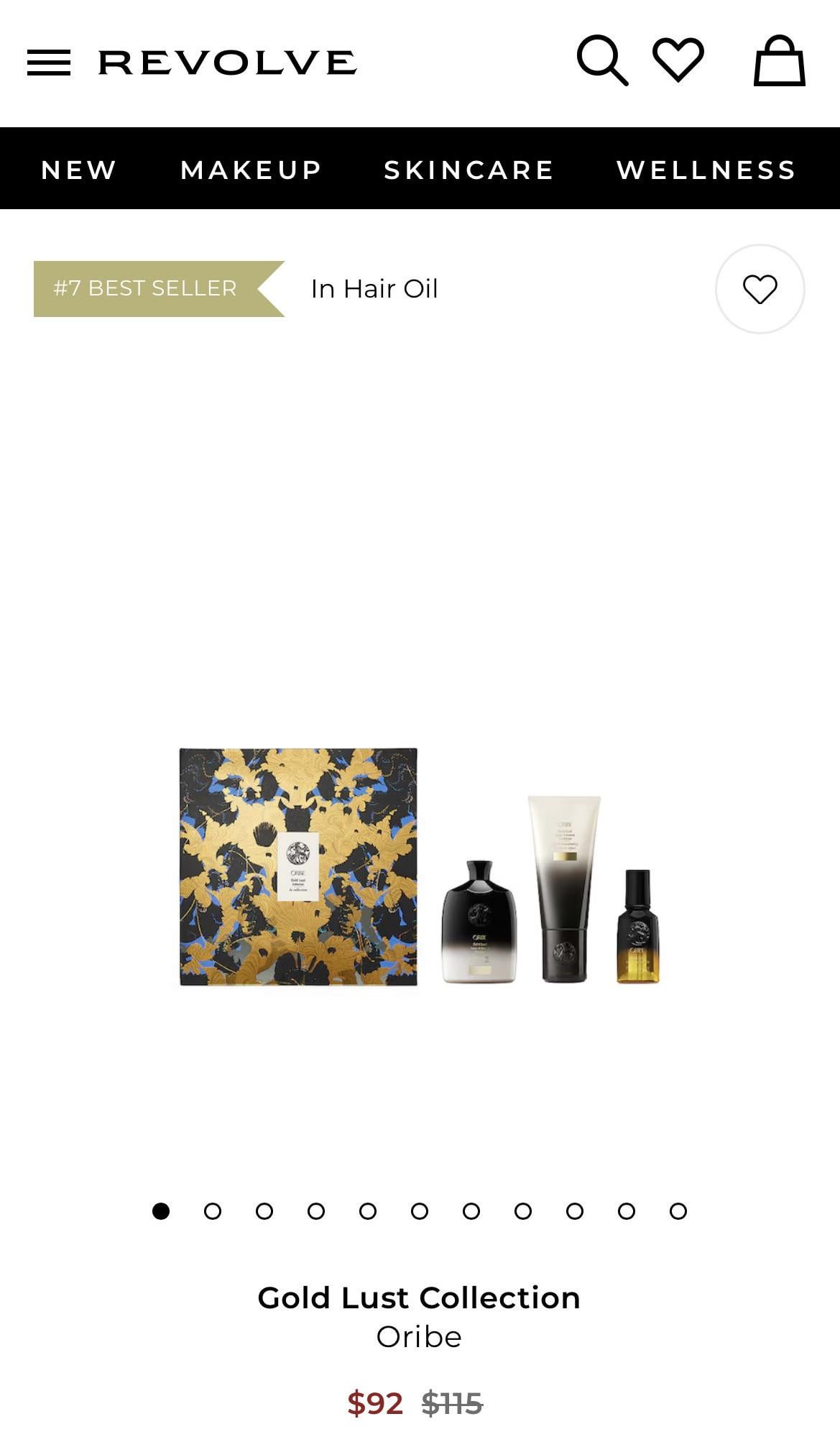840x1442 pixels.
Task: Open the favorites heart in header
Action: 678,59
